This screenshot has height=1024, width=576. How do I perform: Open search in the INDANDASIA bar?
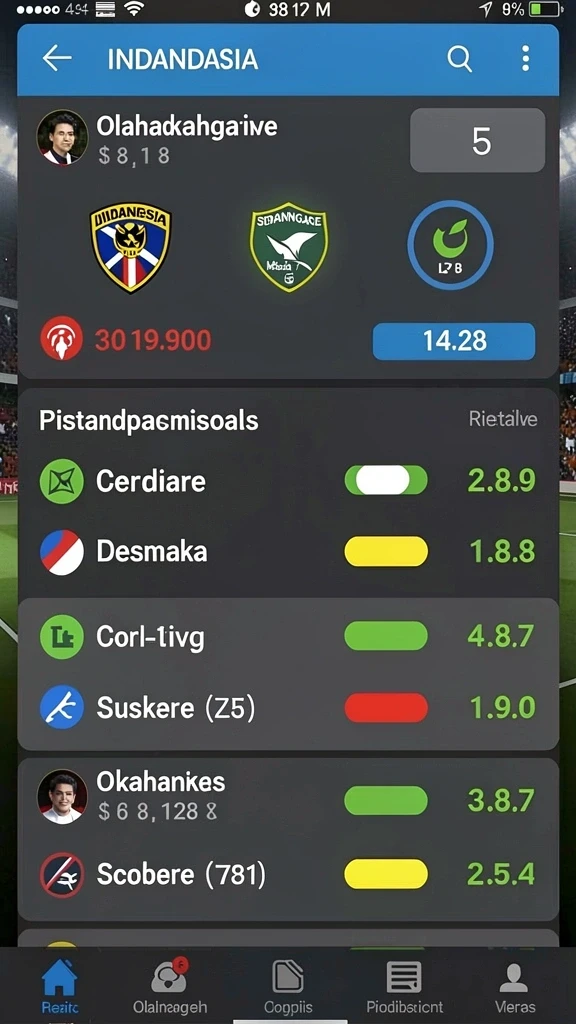460,59
